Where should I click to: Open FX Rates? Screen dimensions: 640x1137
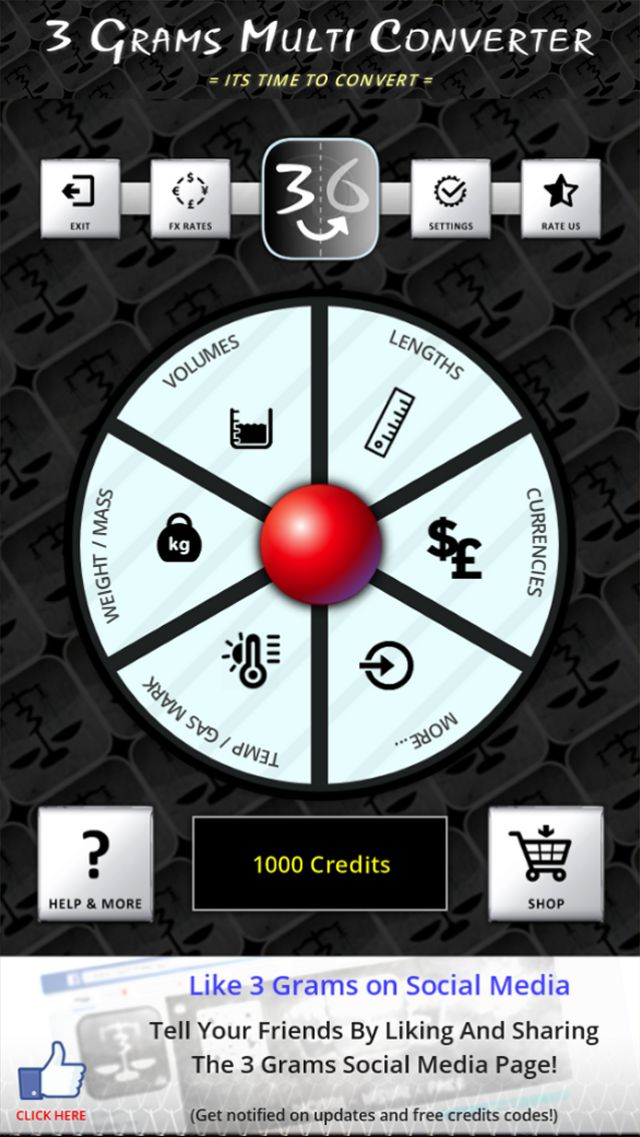click(x=190, y=199)
